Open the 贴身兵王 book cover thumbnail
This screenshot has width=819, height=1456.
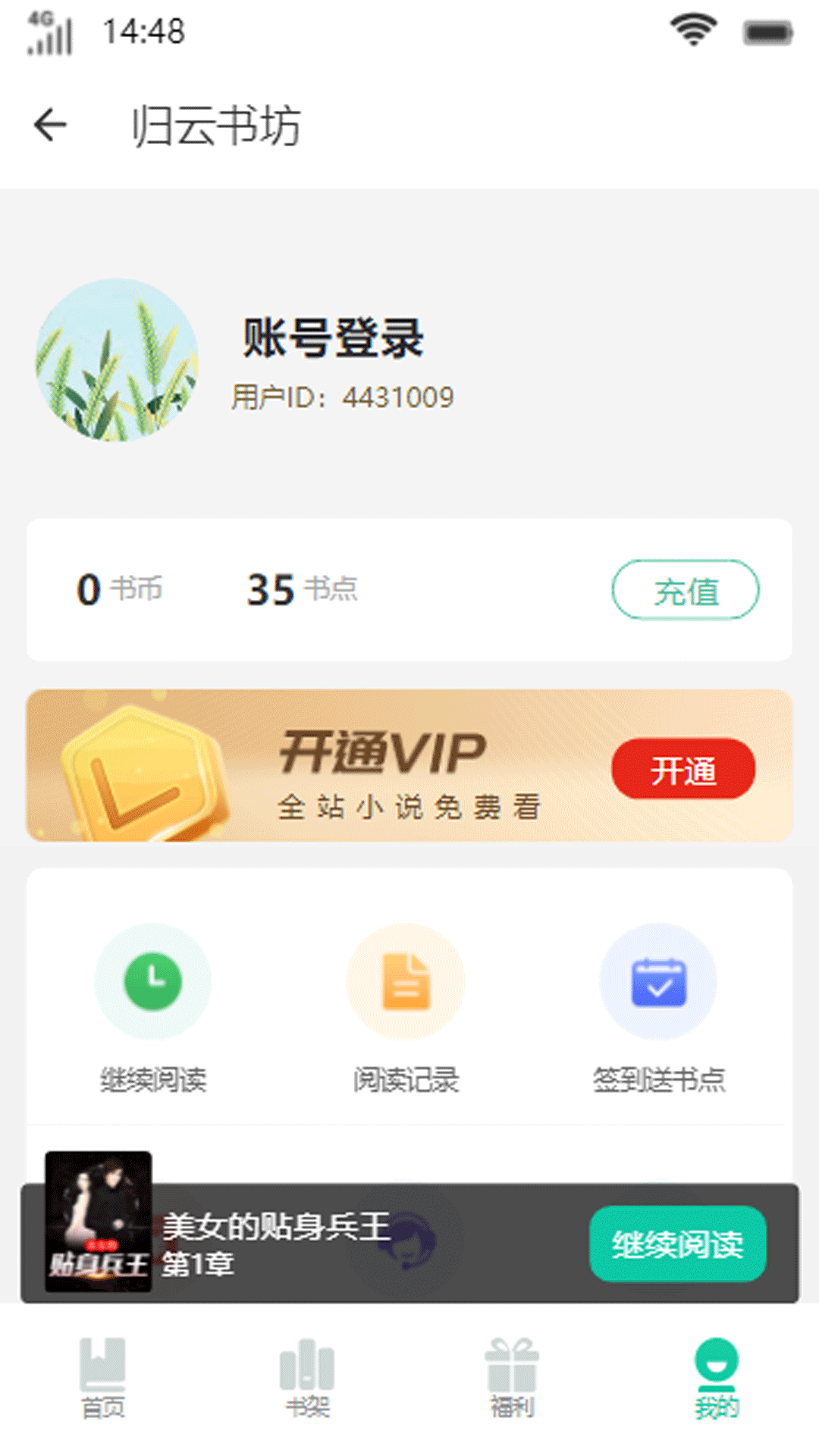[99, 1221]
